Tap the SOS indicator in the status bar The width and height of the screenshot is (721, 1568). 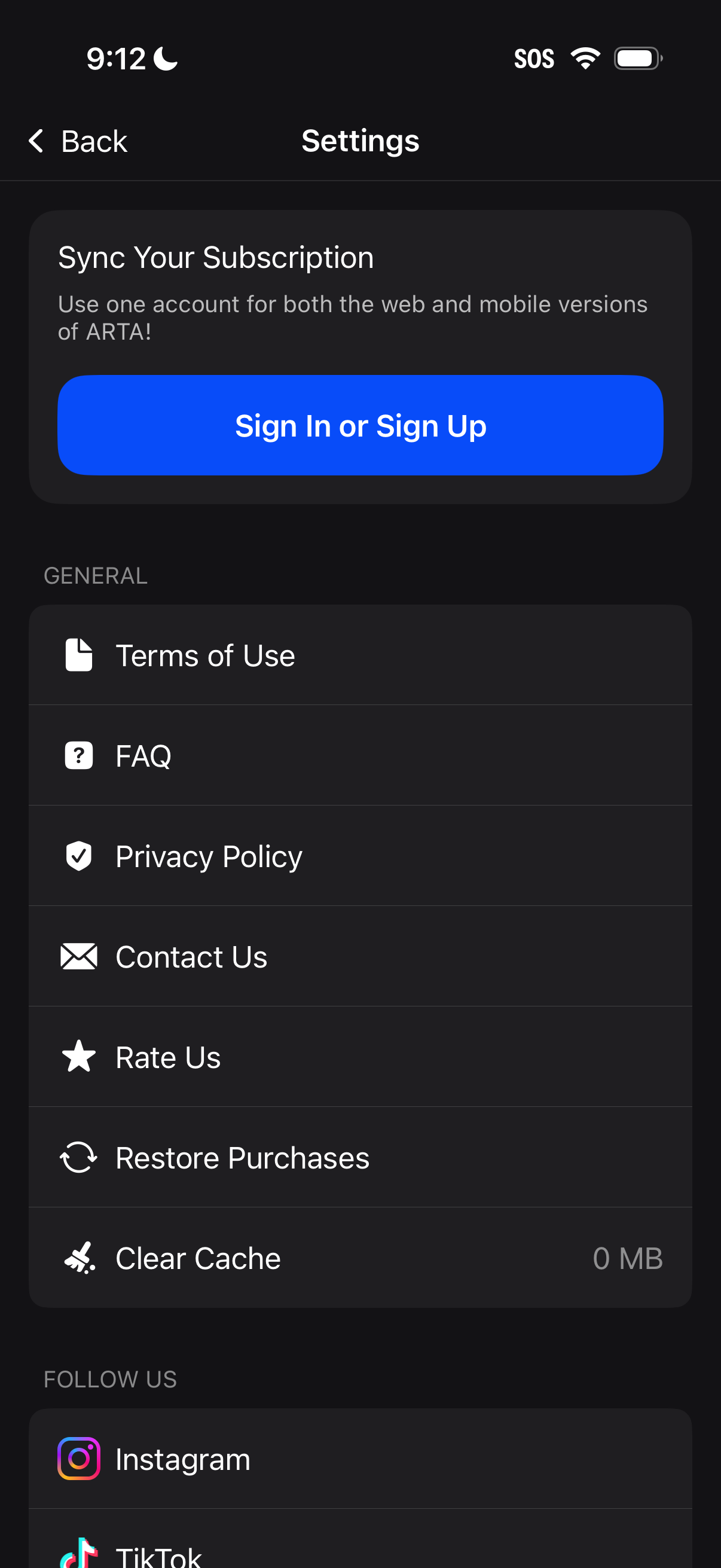(534, 58)
